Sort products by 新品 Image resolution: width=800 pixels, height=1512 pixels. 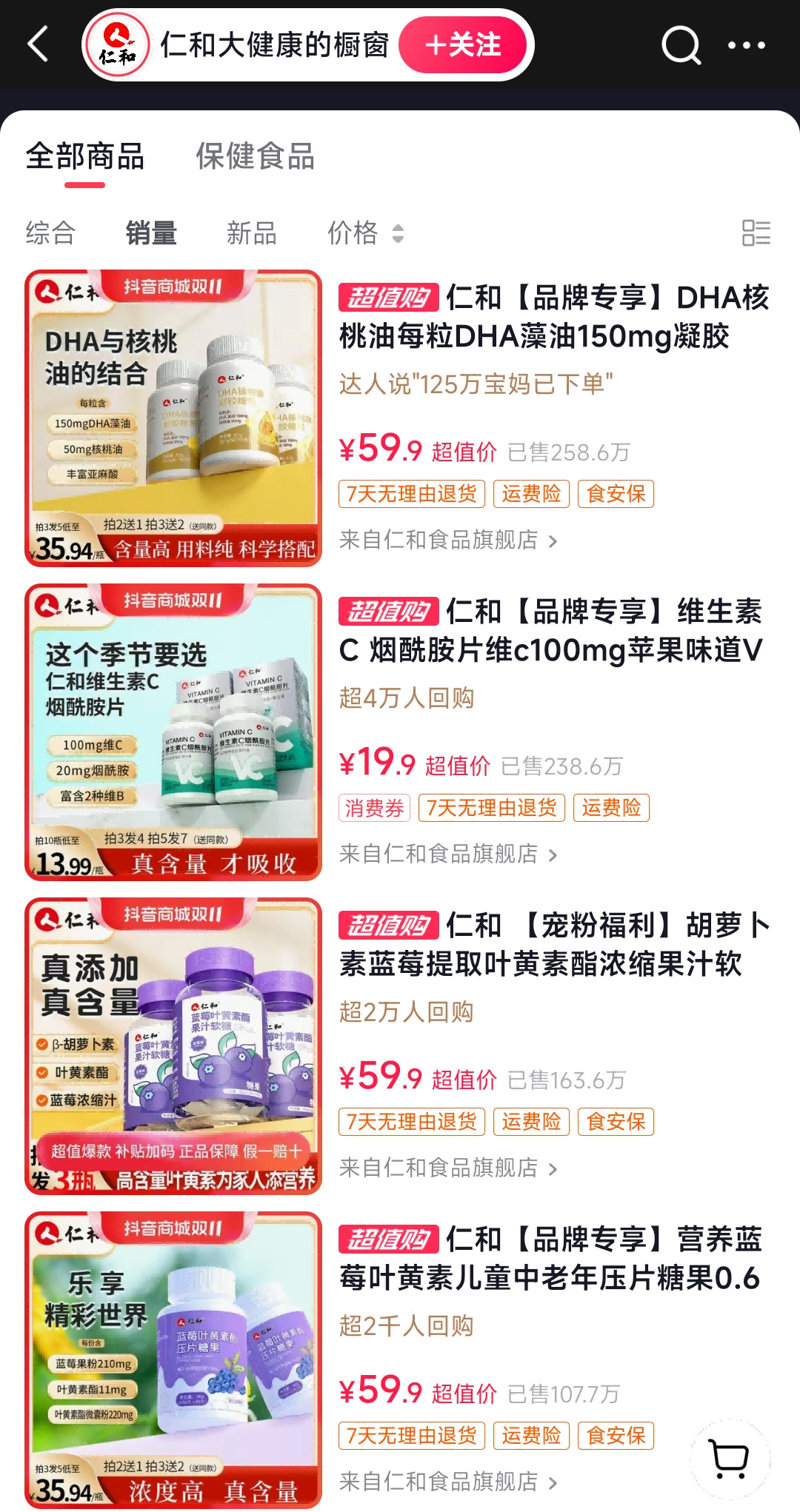(252, 233)
